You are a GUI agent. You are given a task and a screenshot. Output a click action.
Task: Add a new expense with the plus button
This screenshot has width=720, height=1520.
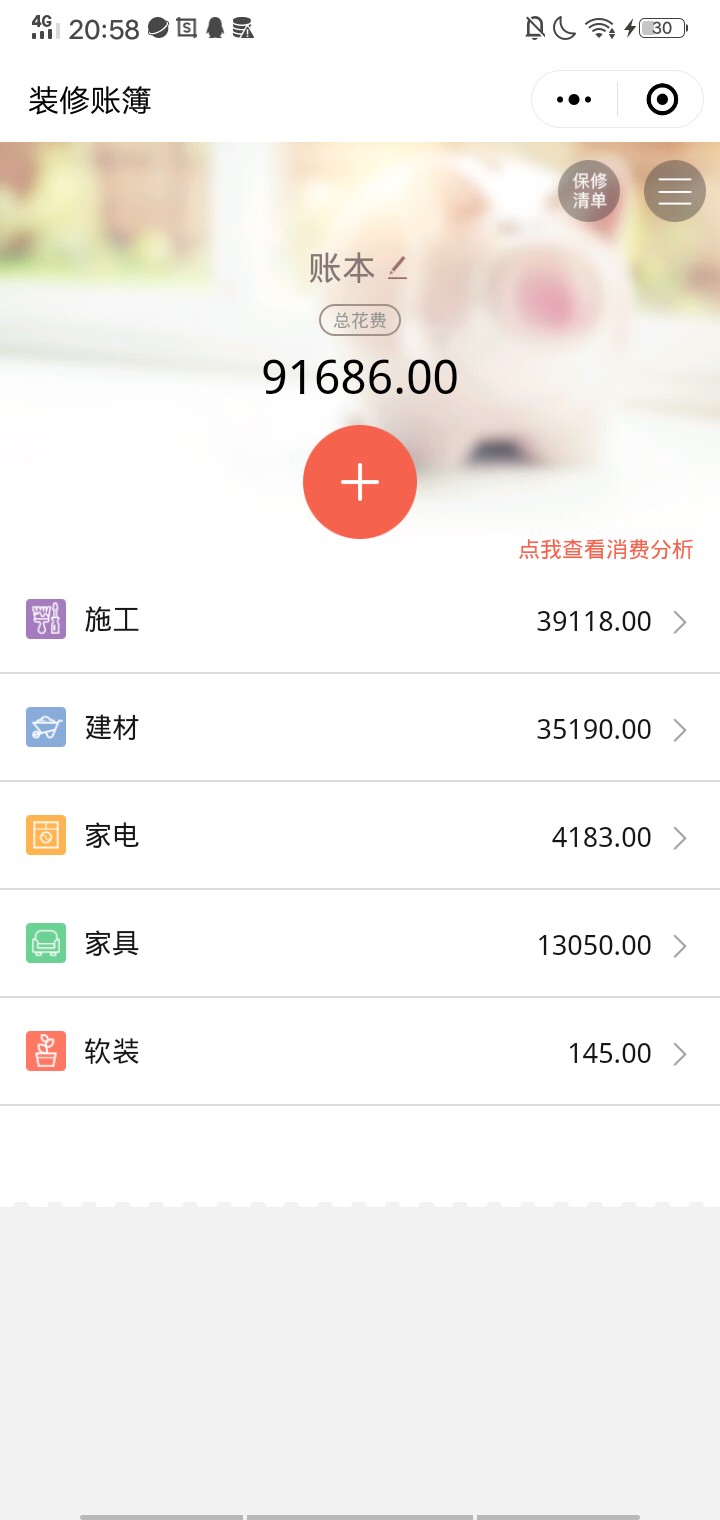click(360, 482)
